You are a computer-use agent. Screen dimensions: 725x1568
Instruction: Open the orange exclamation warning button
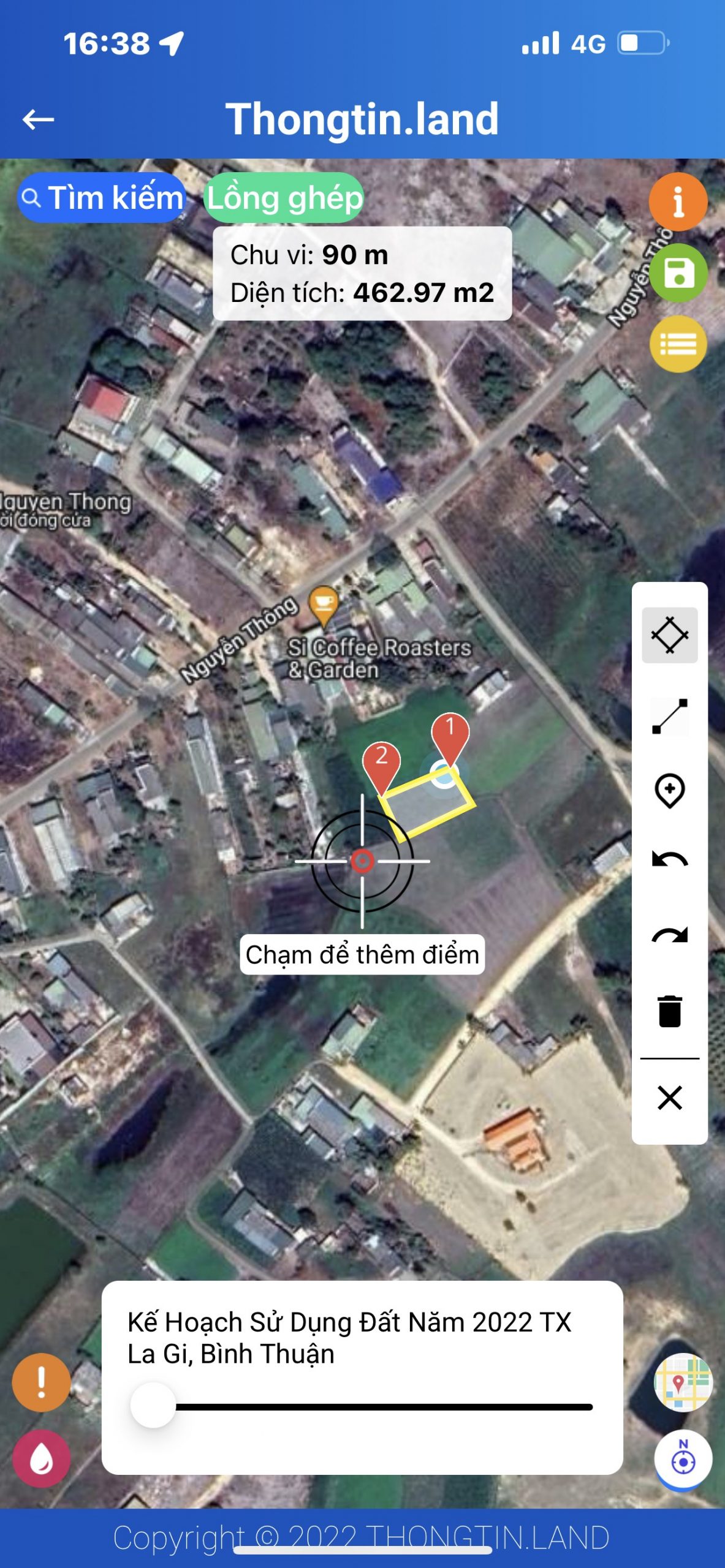point(41,1382)
